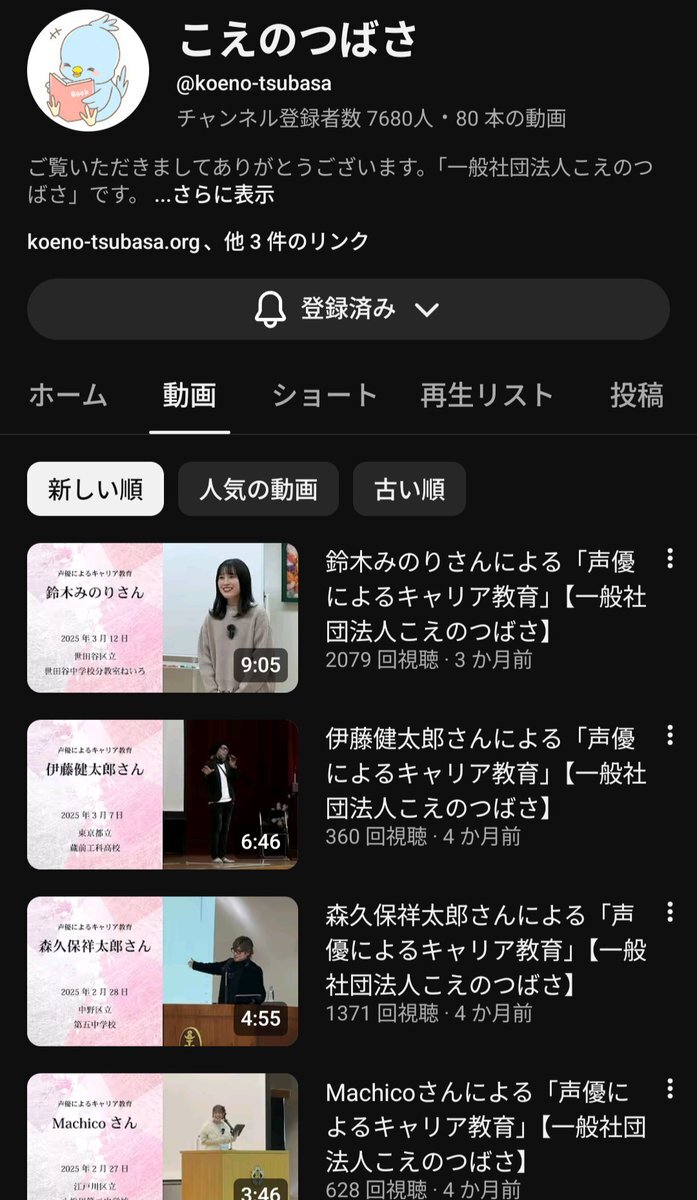Play the 森久保祥太郎さん video
Image resolution: width=697 pixels, height=1200 pixels.
pyautogui.click(x=162, y=971)
